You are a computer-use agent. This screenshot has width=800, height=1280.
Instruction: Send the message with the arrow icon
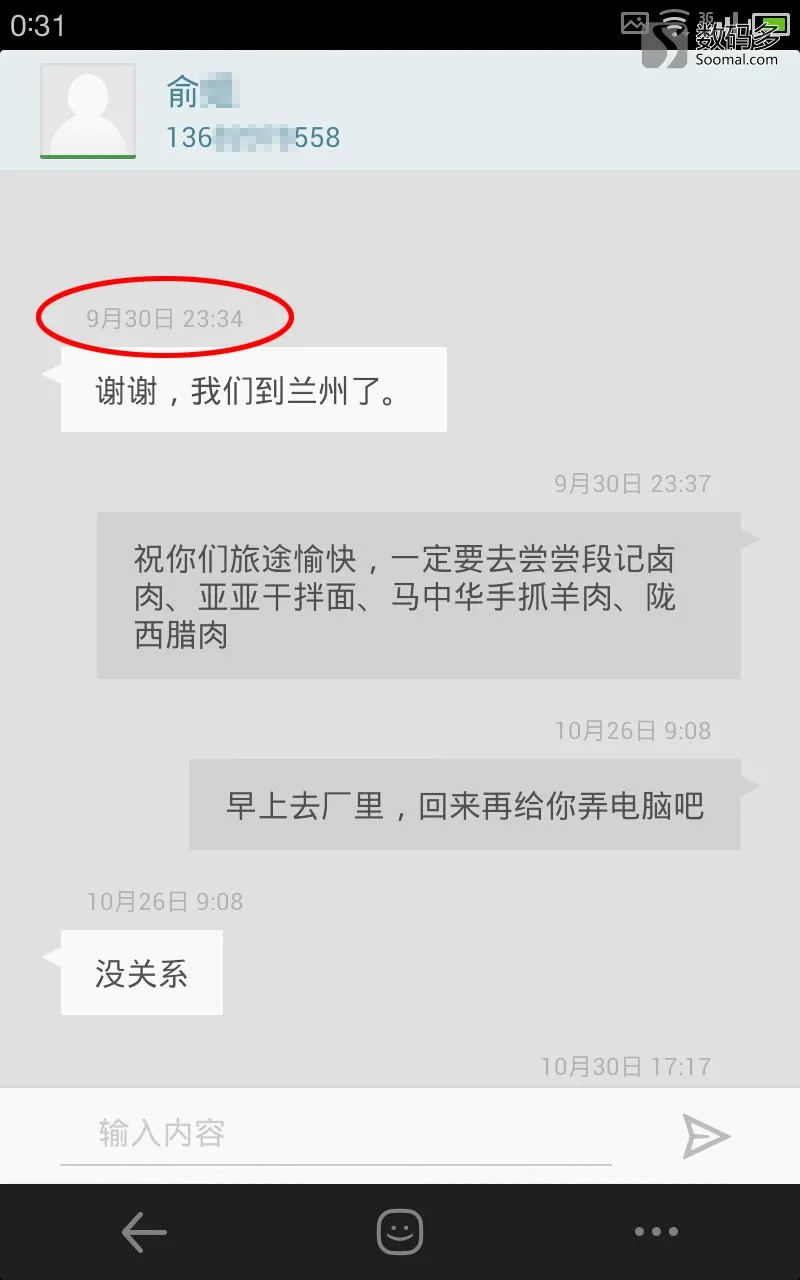[x=706, y=1136]
